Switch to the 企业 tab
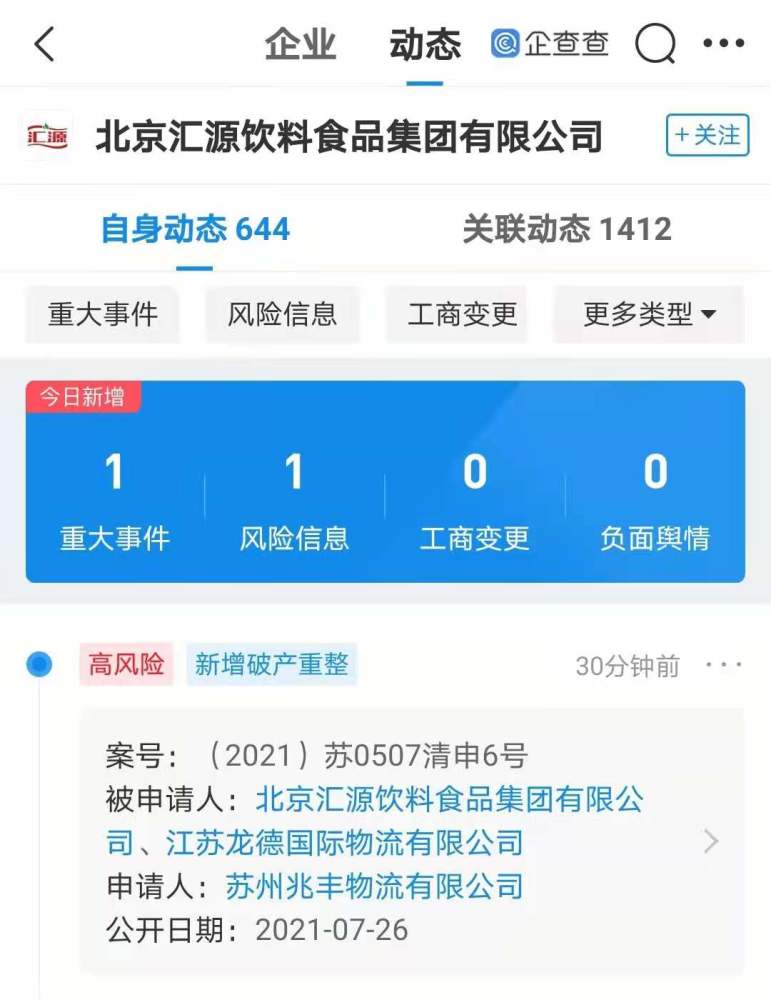This screenshot has width=771, height=1000. coord(300,45)
